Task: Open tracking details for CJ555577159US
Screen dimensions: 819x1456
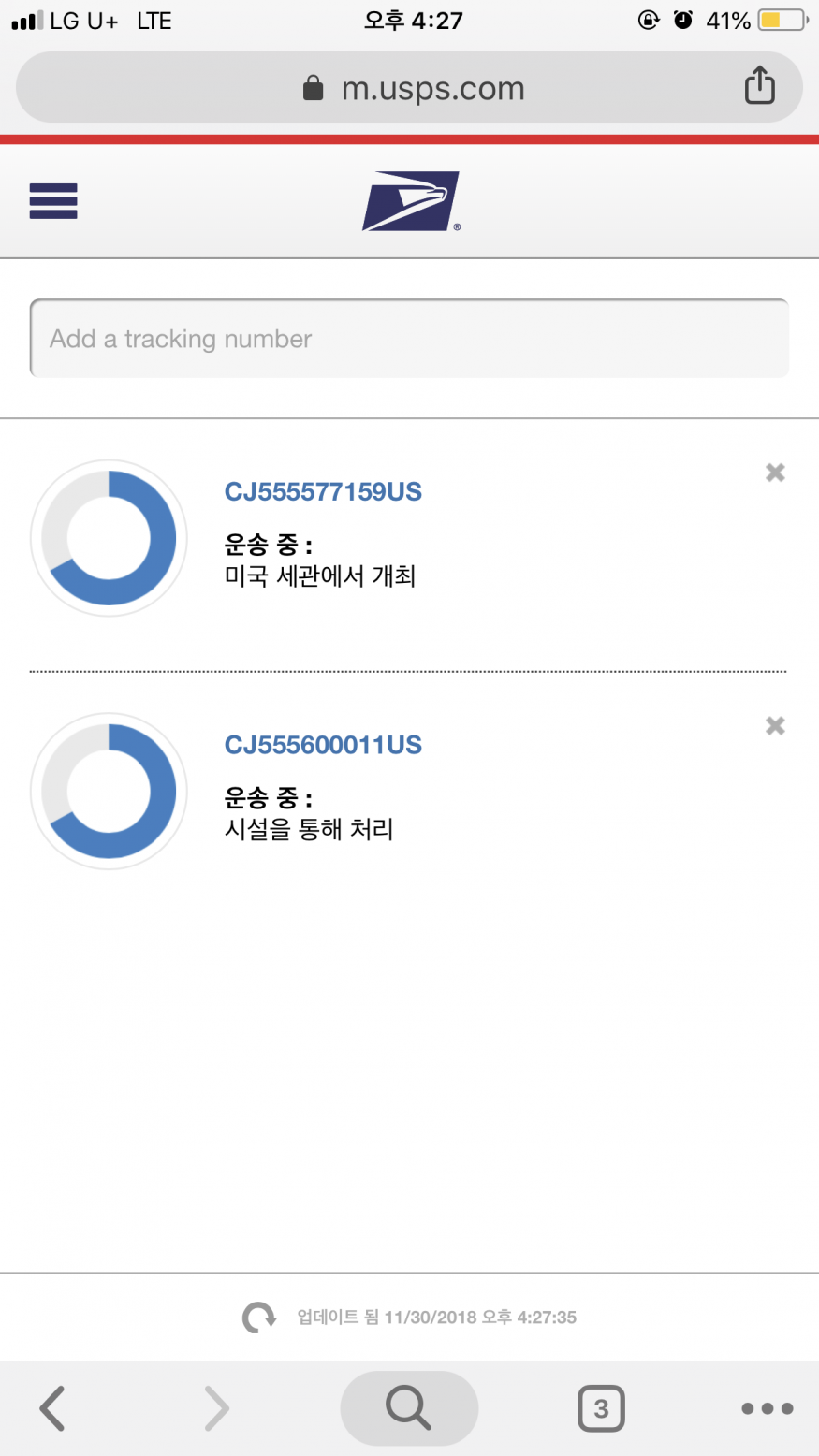Action: [x=323, y=492]
